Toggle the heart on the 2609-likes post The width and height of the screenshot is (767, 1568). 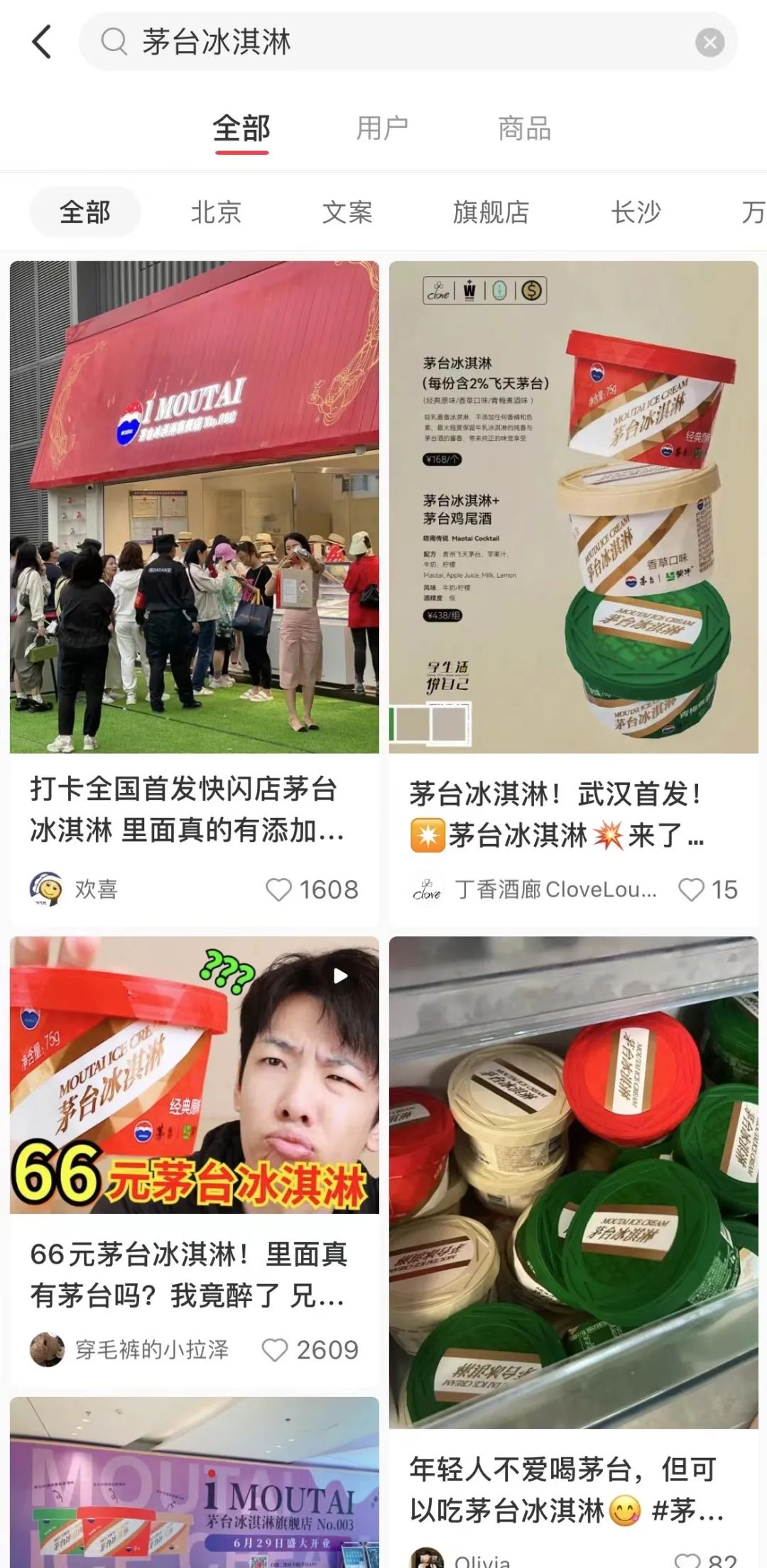[x=278, y=1347]
